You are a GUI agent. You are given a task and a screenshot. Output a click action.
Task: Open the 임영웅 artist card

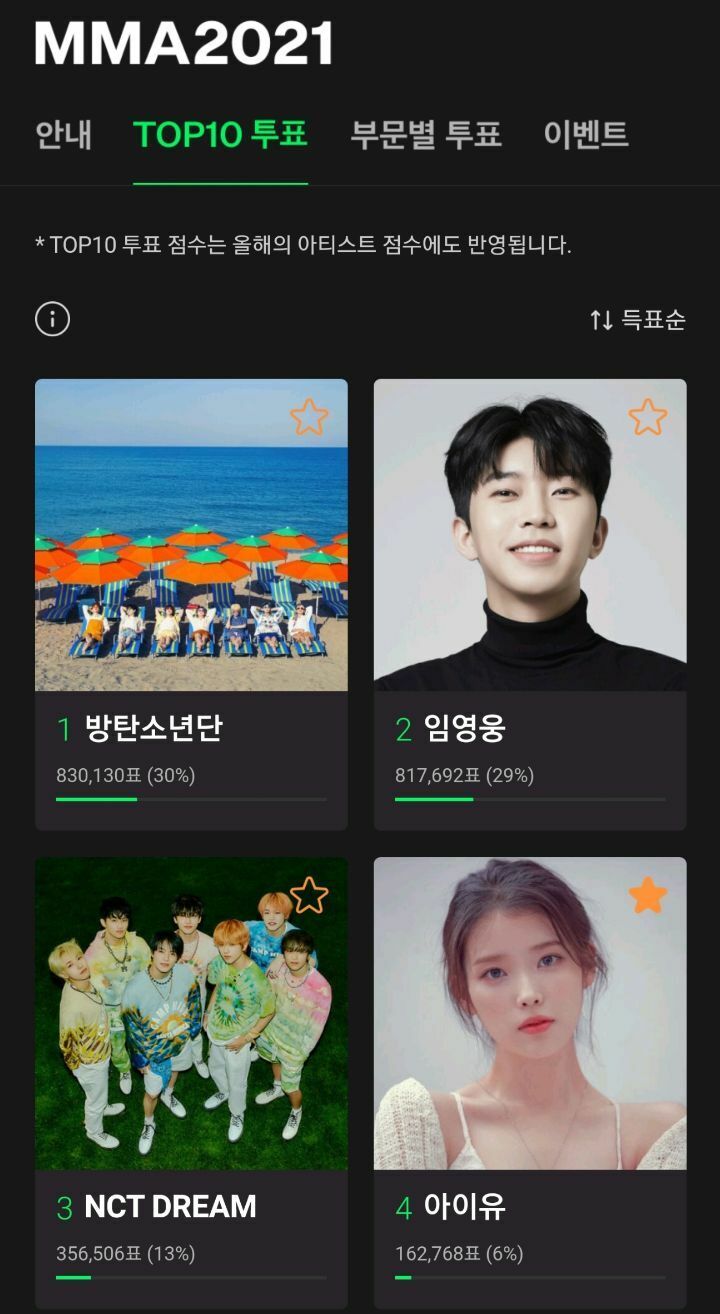(530, 560)
